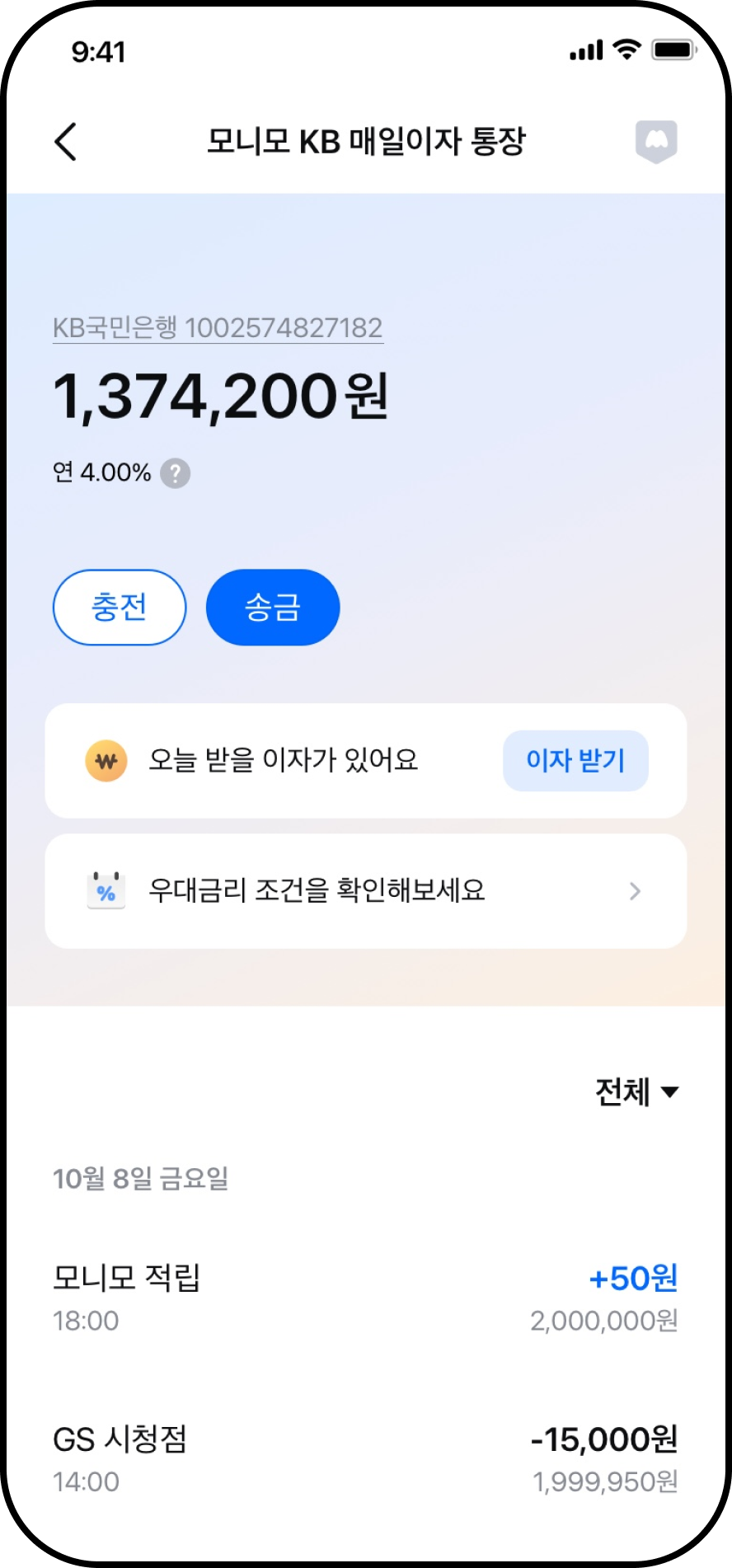
Task: Open 우대금리 조건을 확인해보세요 card
Action: (x=365, y=891)
